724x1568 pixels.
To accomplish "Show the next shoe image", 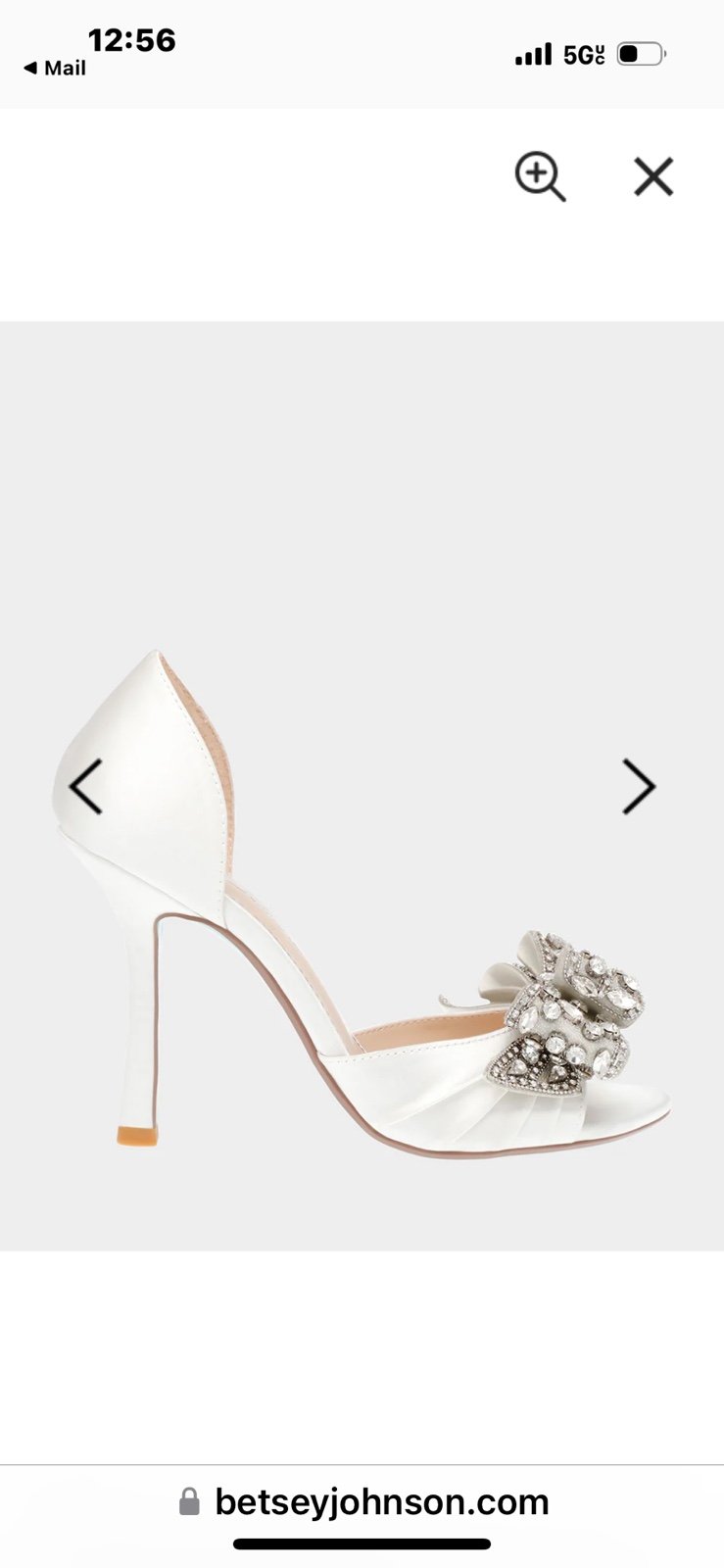I will [639, 787].
